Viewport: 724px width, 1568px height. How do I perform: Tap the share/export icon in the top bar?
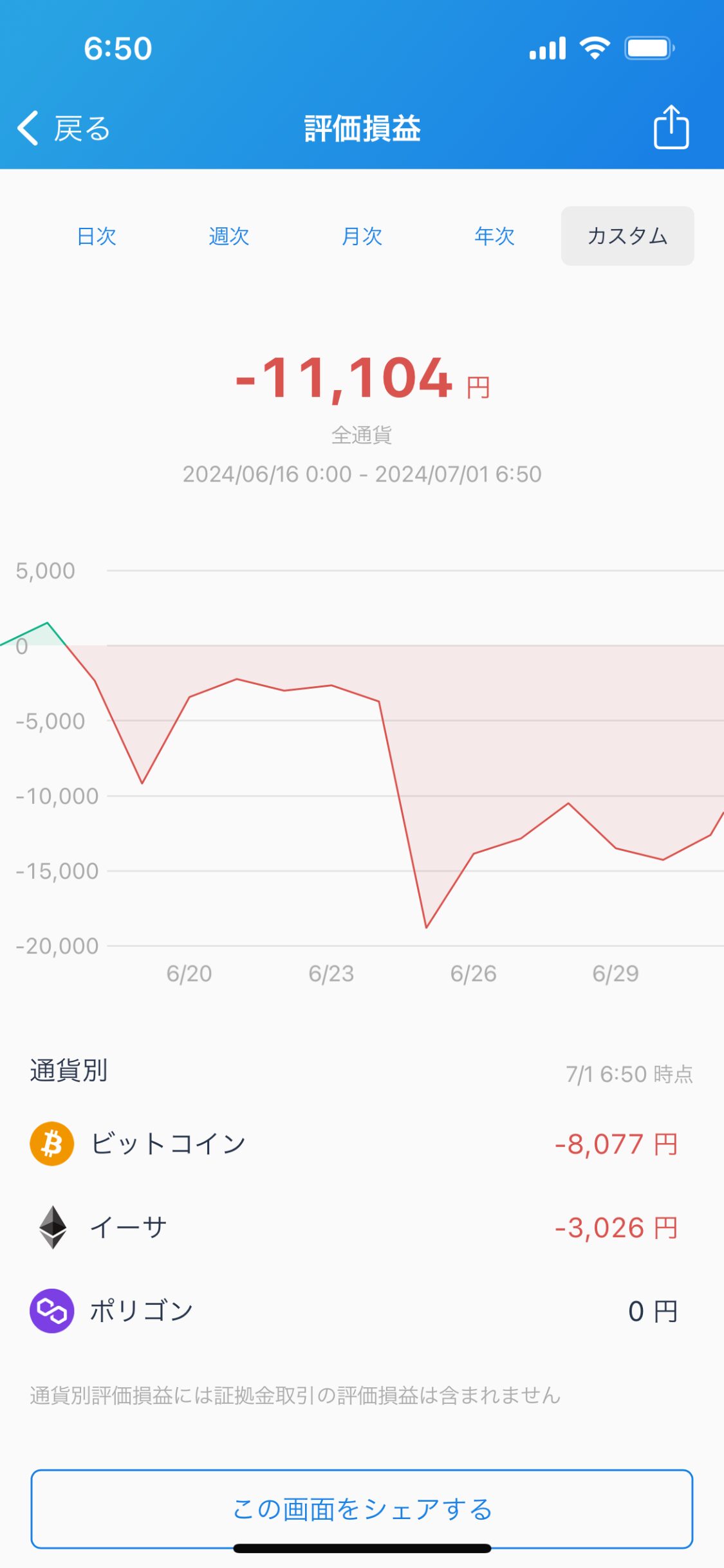(x=671, y=127)
